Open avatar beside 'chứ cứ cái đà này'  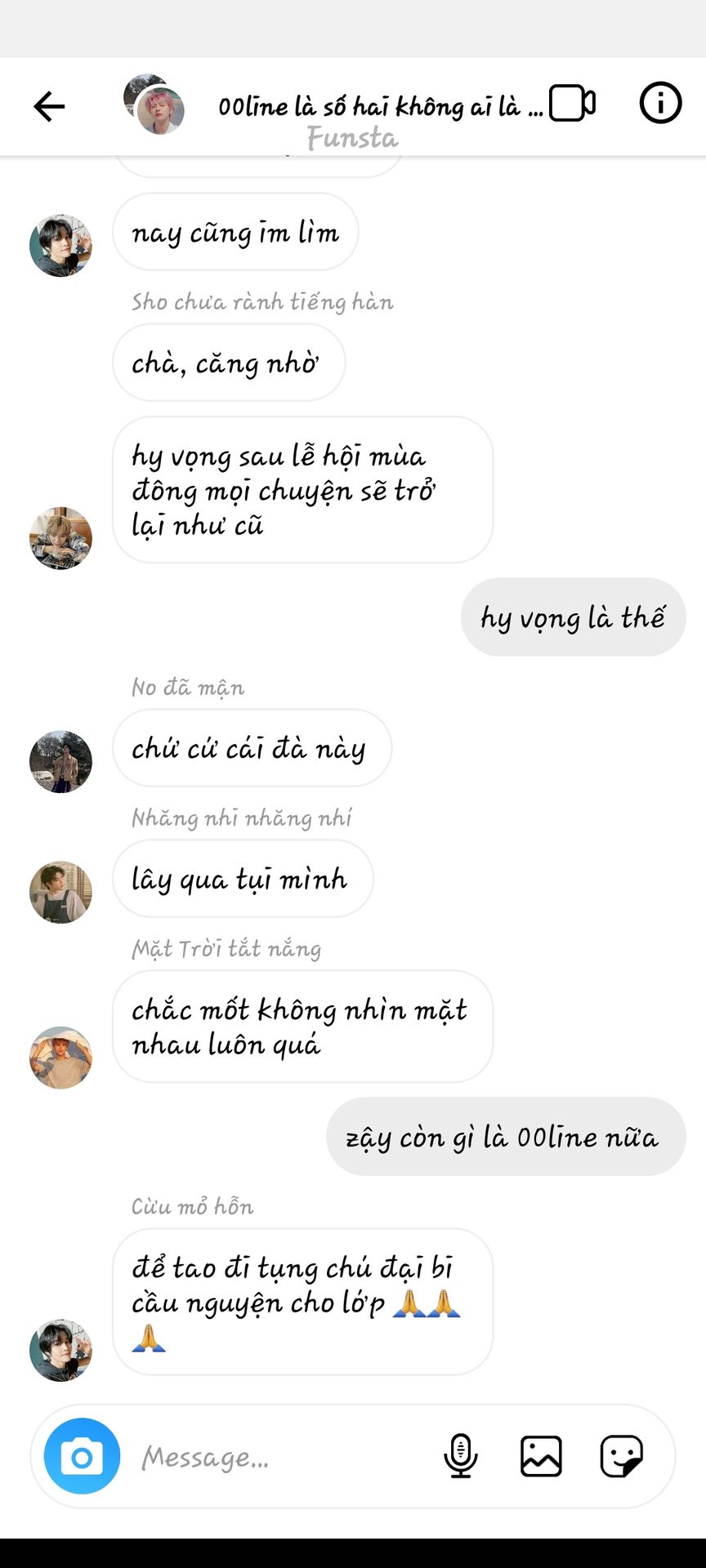(x=60, y=762)
